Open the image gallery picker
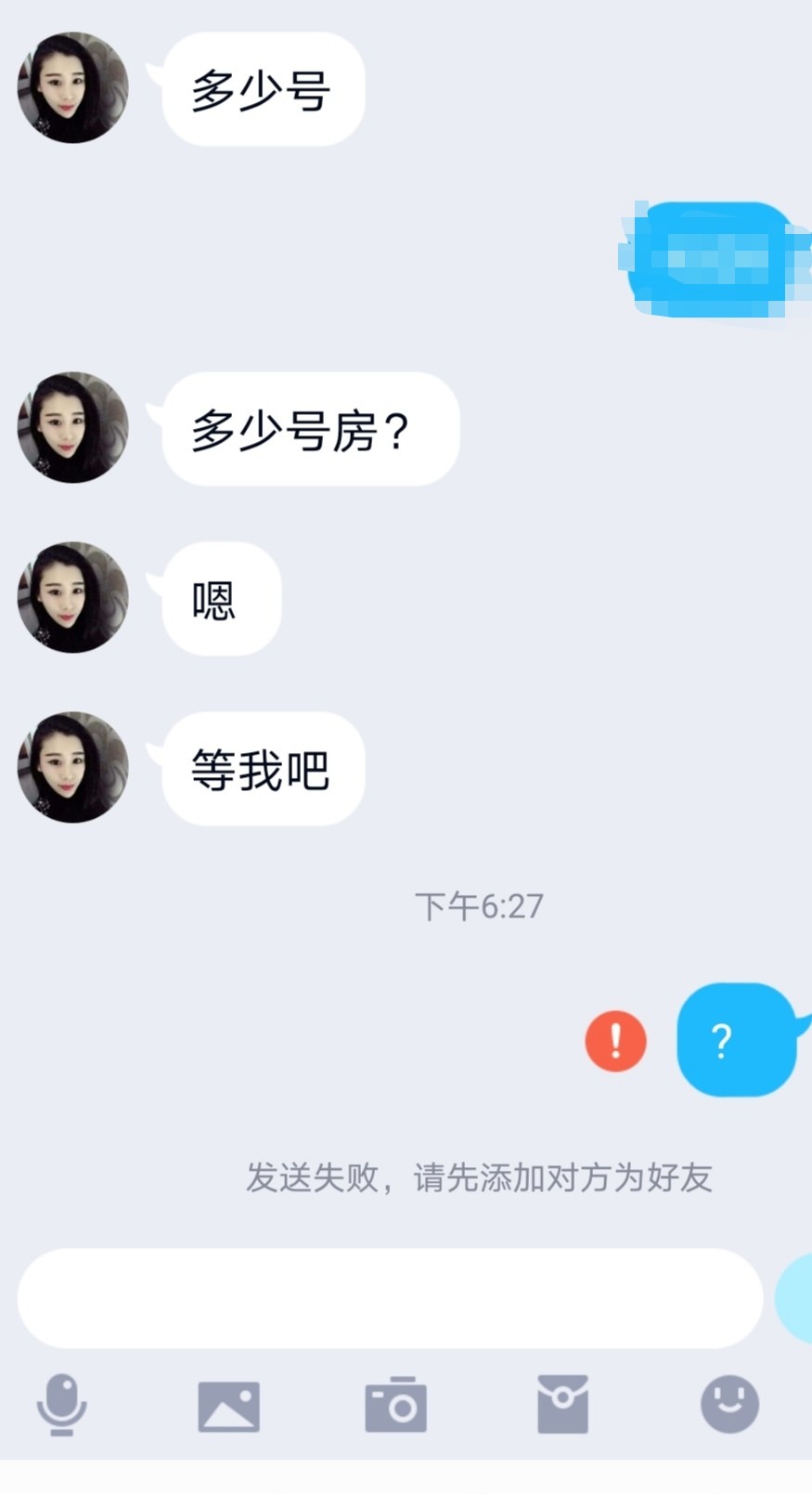This screenshot has height=1494, width=812. (228, 1406)
